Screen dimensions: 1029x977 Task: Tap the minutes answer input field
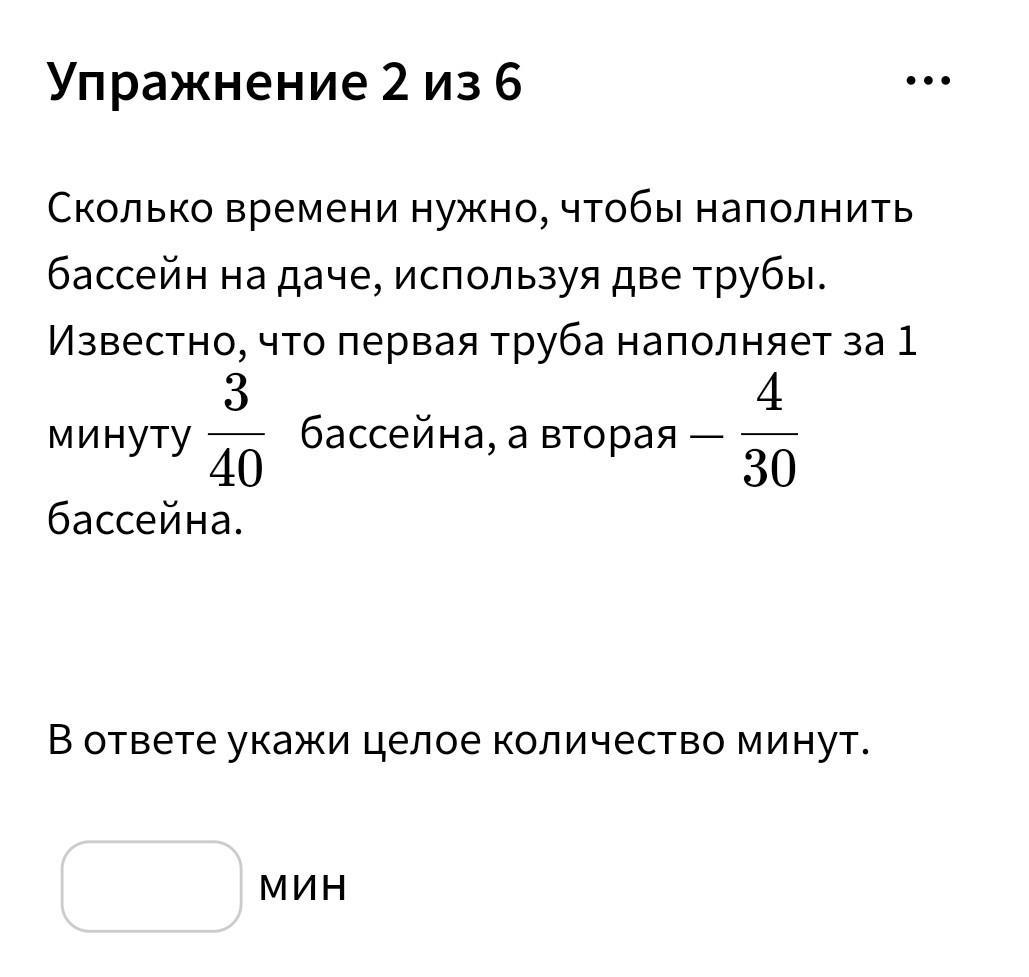152,886
